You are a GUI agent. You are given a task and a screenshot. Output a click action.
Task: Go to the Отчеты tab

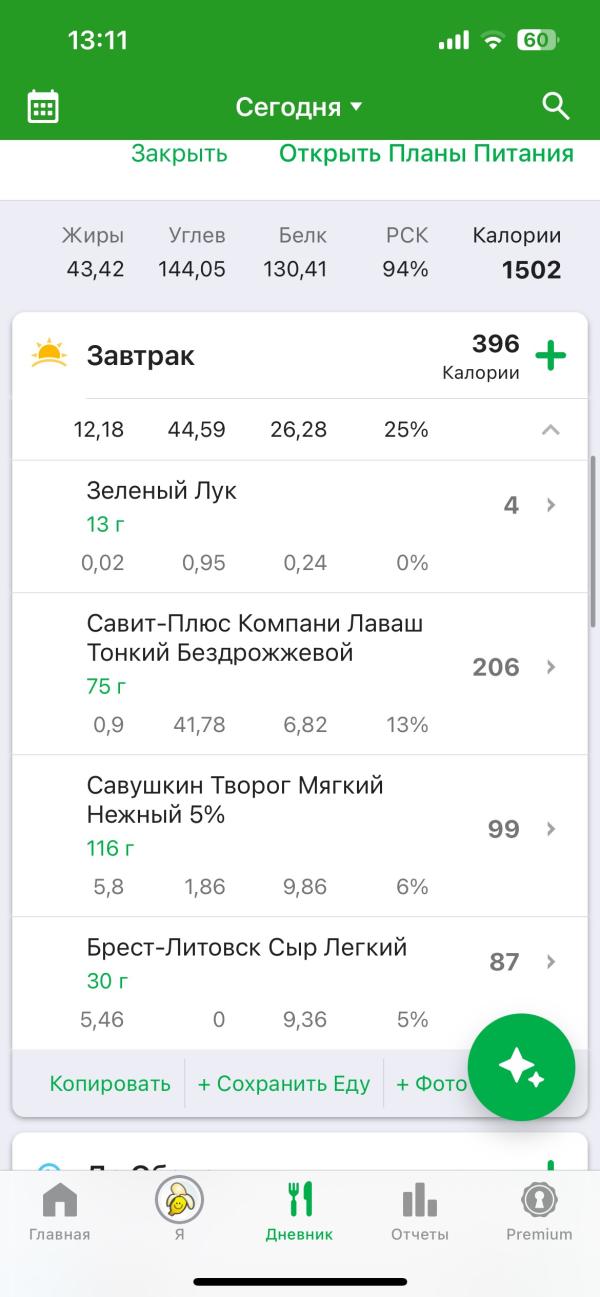pyautogui.click(x=419, y=1212)
